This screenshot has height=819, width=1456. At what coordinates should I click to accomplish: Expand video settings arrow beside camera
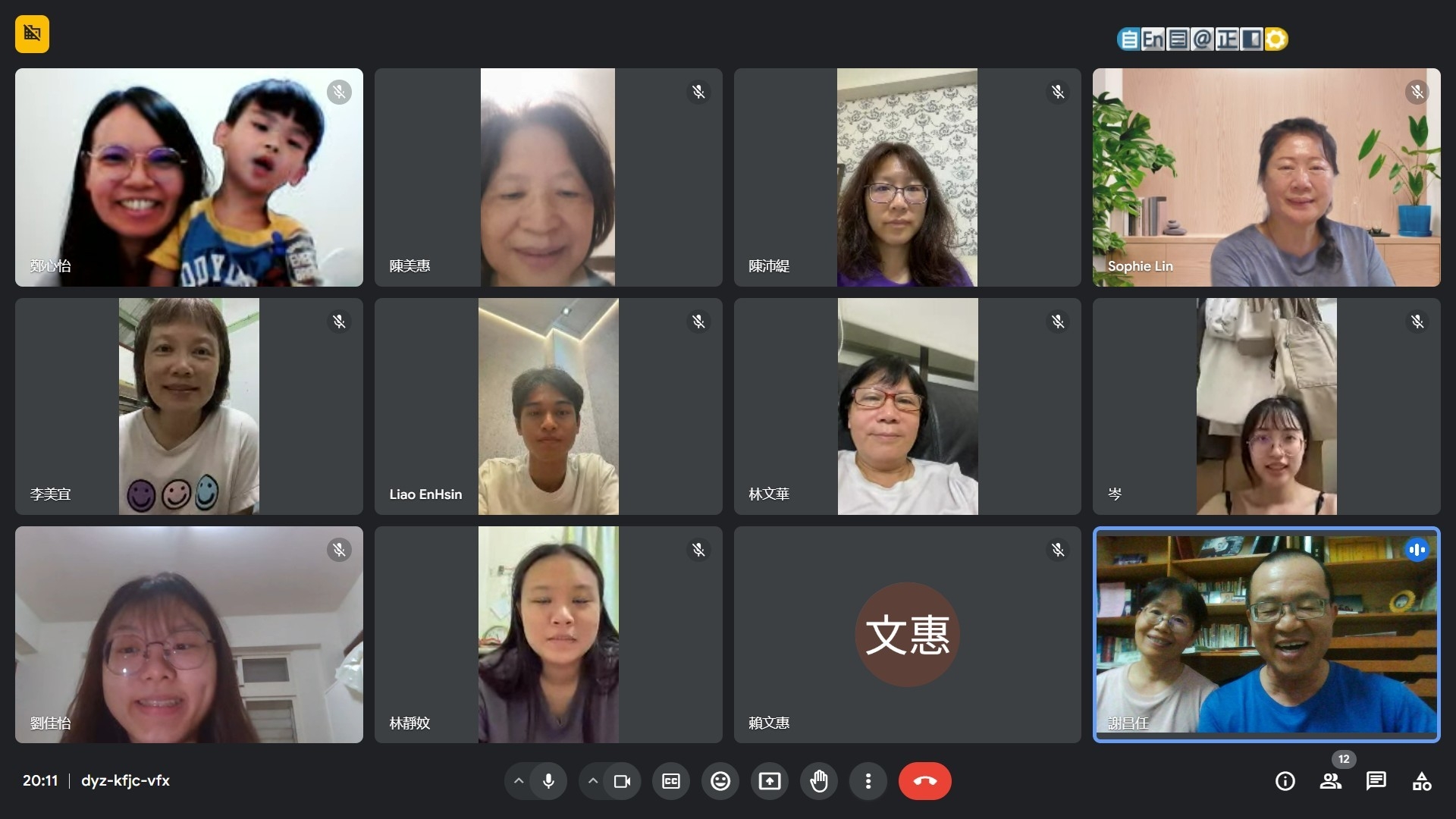click(x=593, y=781)
